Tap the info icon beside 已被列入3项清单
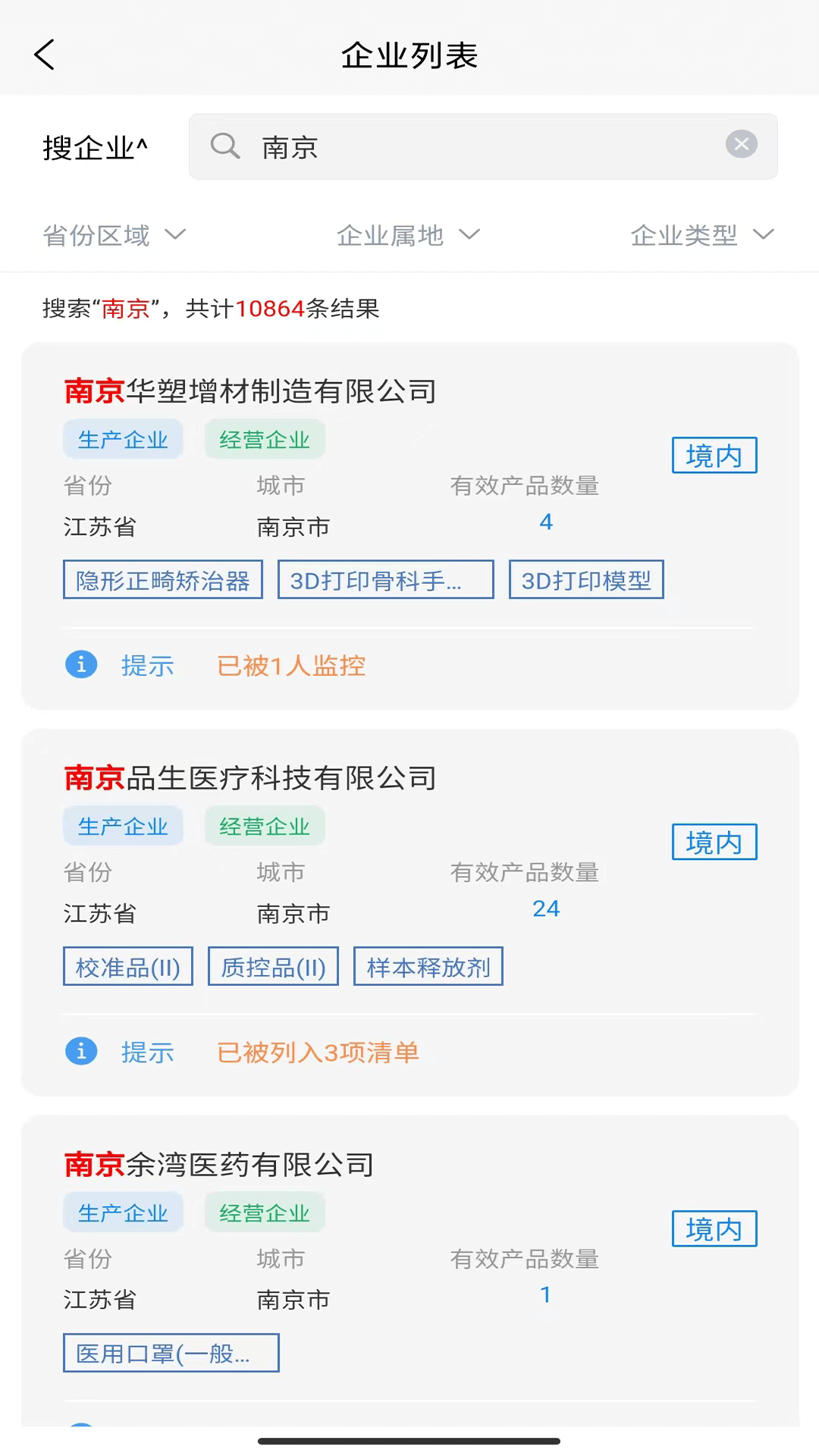The height and width of the screenshot is (1456, 819). (x=81, y=1052)
